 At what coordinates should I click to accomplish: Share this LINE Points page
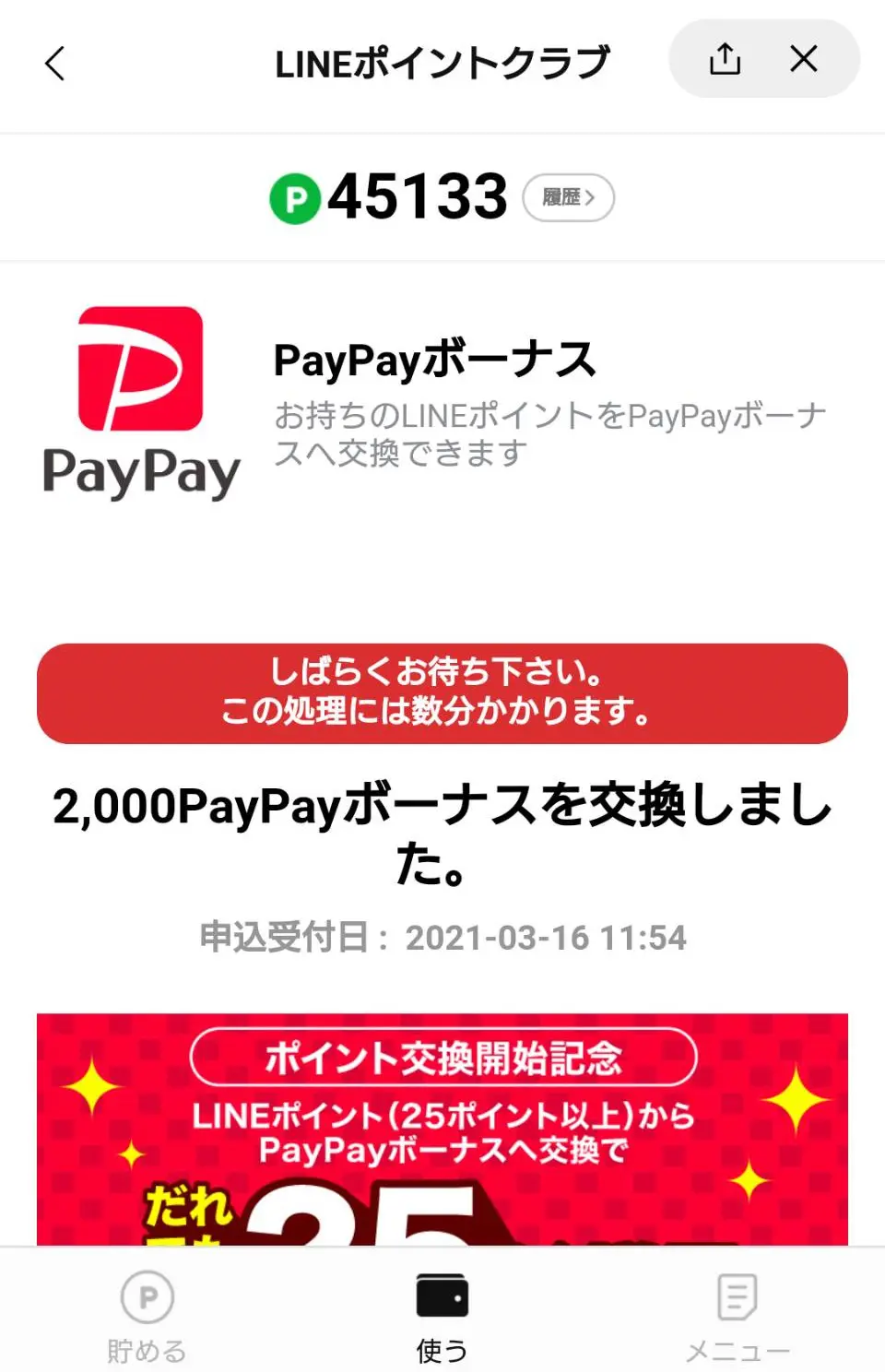click(x=725, y=59)
